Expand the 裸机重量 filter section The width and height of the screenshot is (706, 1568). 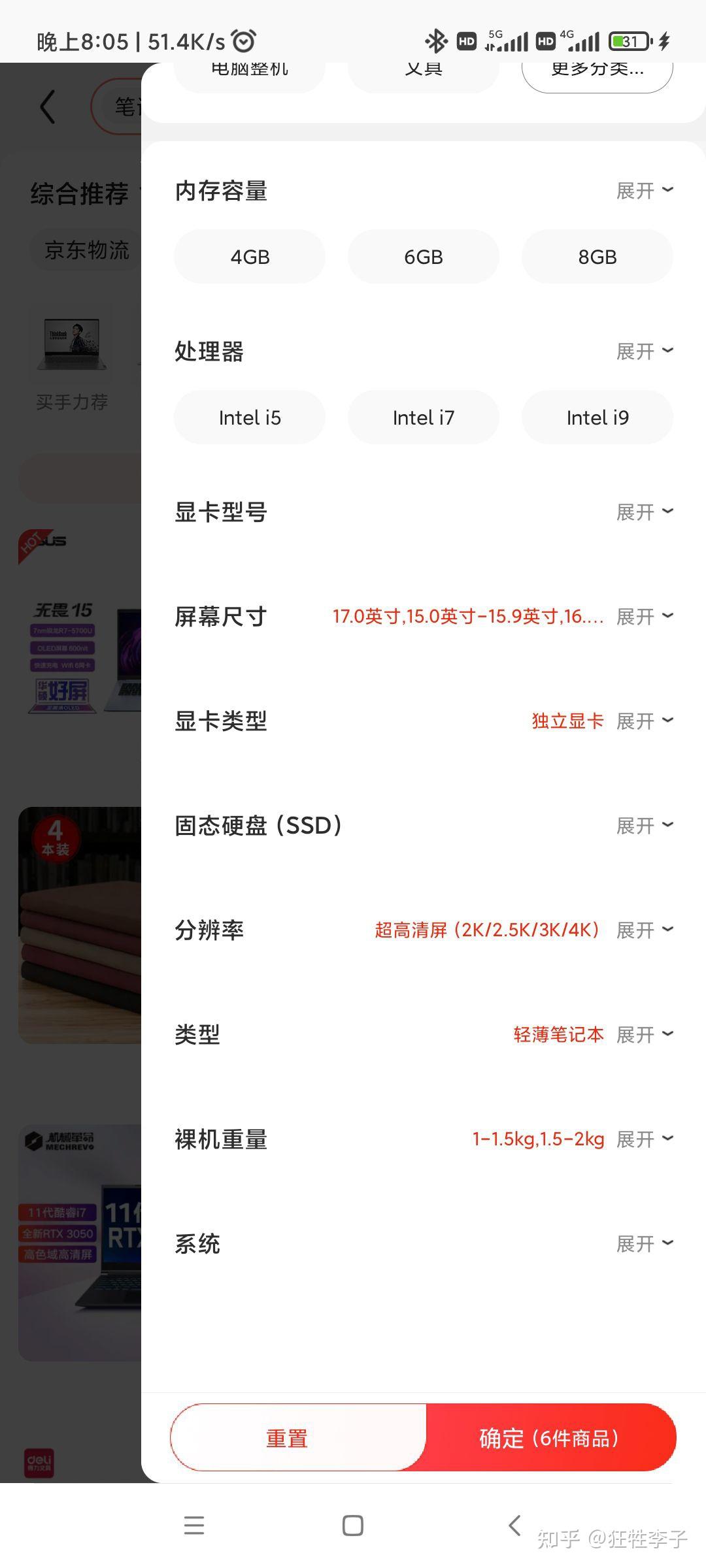click(x=645, y=1139)
